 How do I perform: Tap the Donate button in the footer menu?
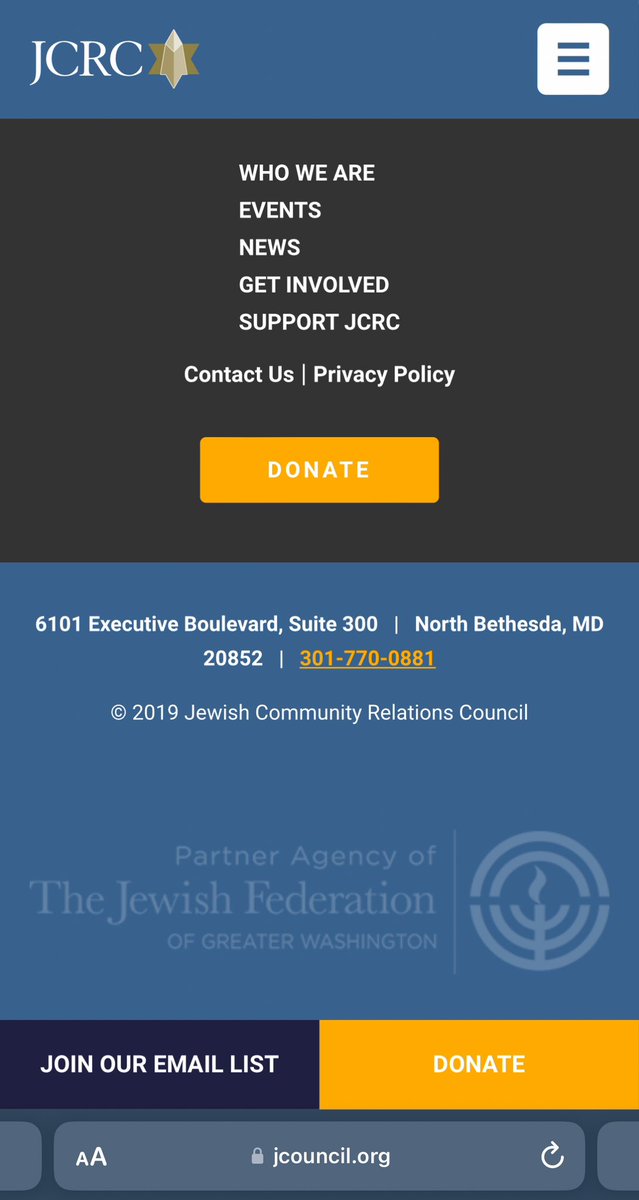coord(319,470)
